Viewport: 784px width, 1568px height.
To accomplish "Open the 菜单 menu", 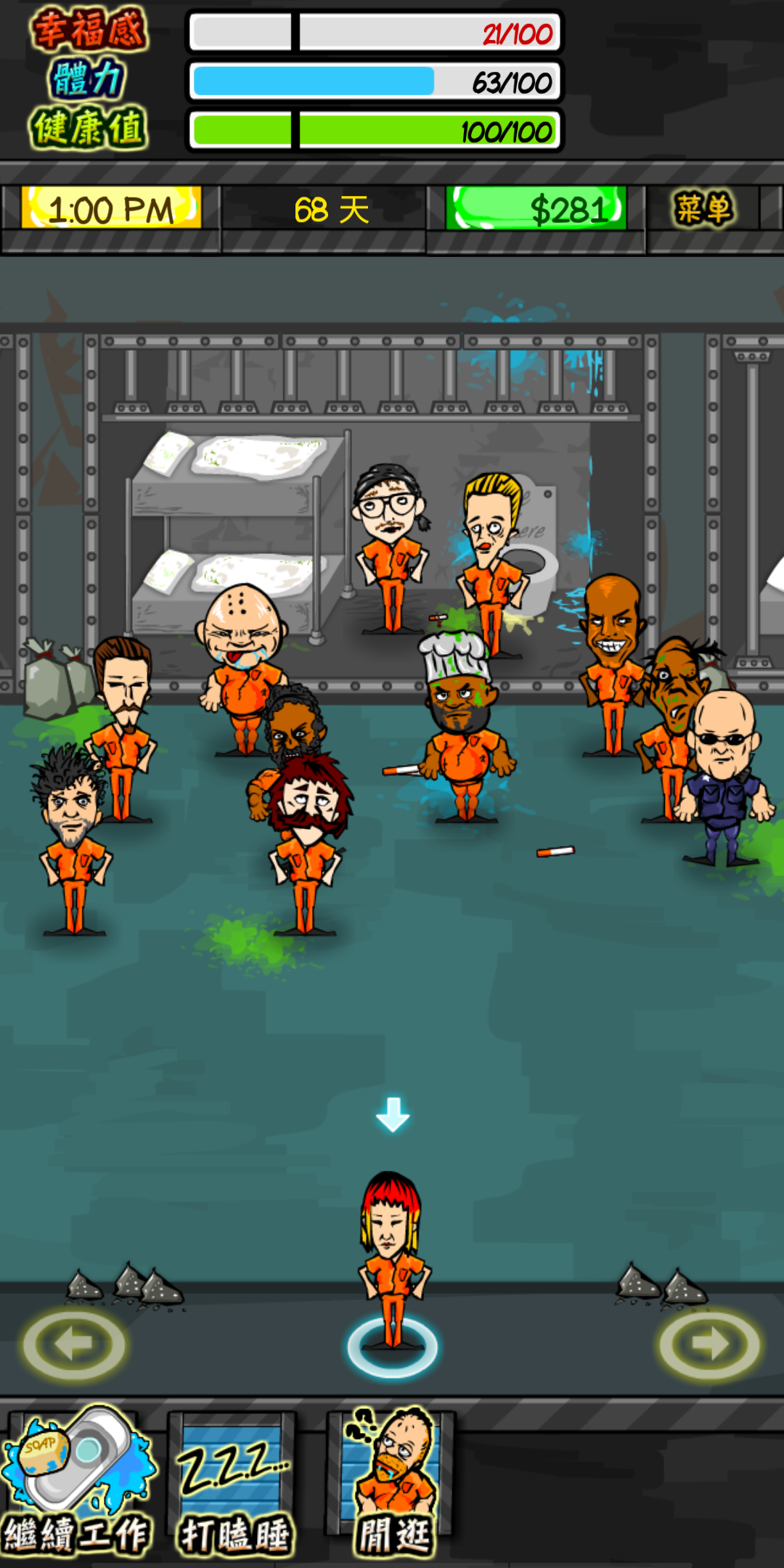I will [x=703, y=210].
